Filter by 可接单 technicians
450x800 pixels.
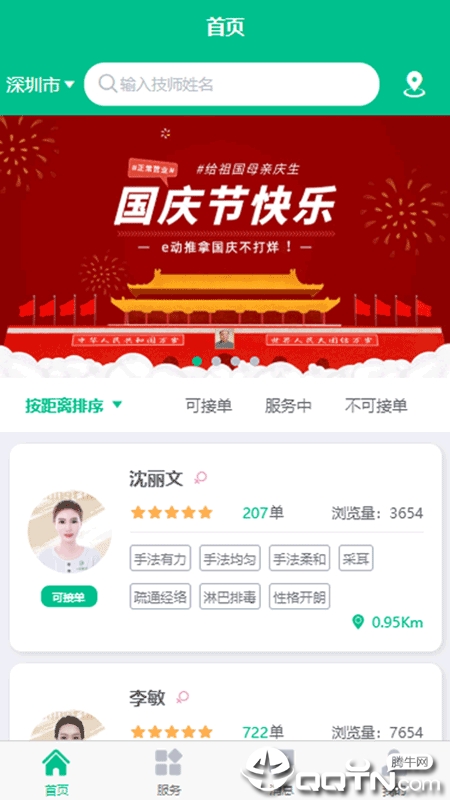point(208,406)
